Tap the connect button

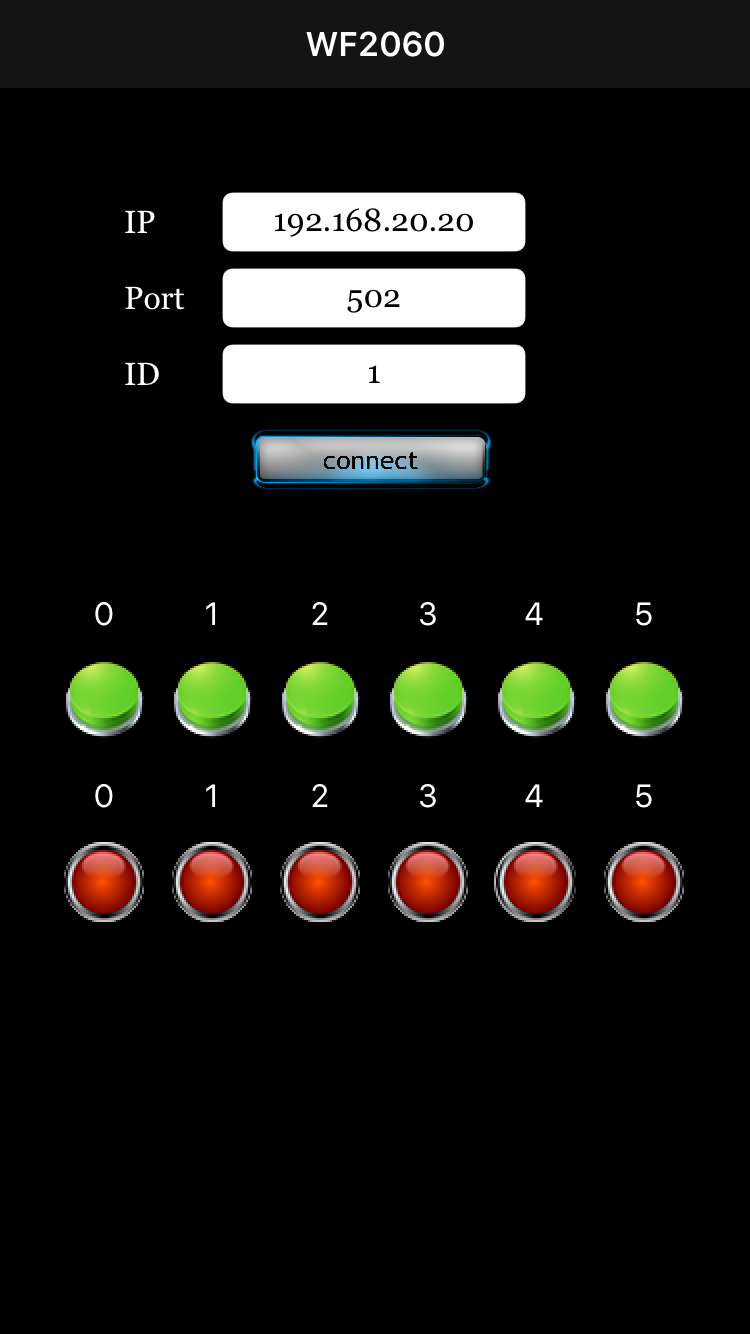point(371,460)
